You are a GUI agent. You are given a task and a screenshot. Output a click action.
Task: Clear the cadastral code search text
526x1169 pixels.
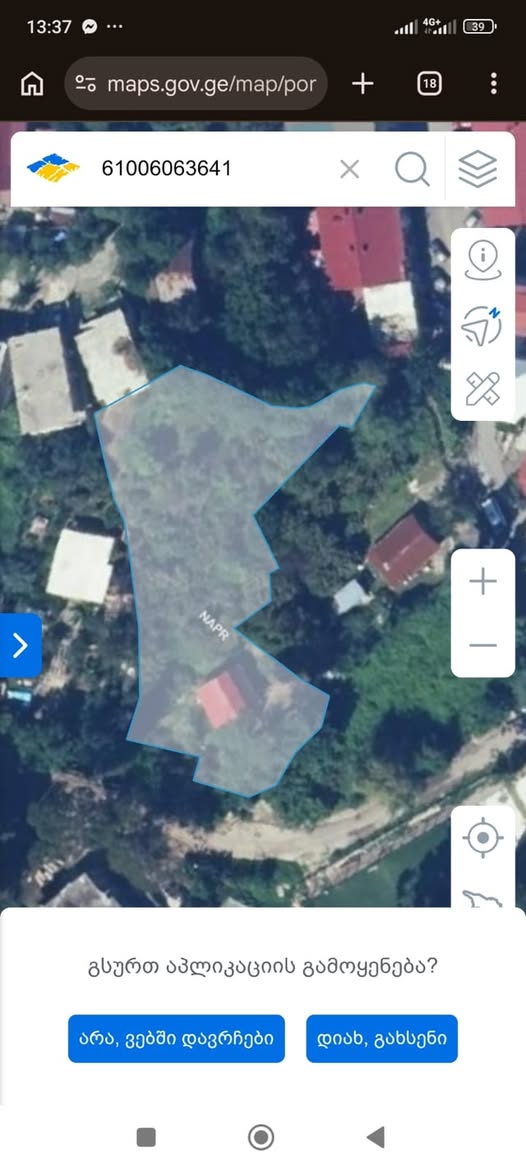click(x=349, y=169)
